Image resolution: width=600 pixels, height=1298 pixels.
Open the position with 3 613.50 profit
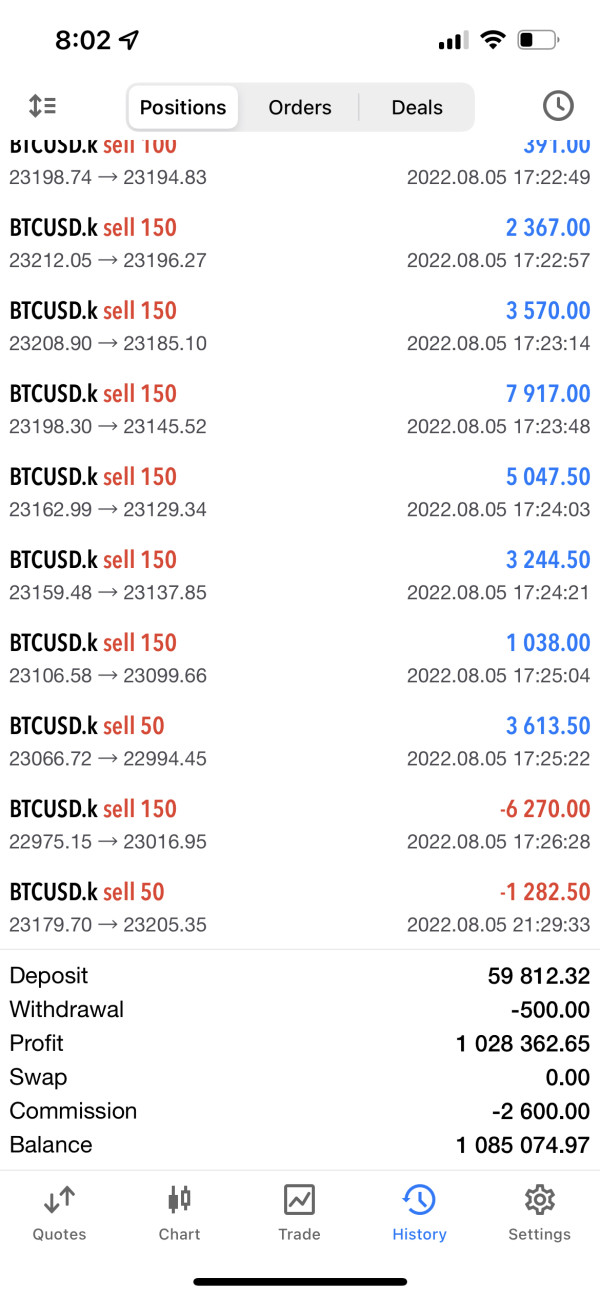click(x=300, y=741)
